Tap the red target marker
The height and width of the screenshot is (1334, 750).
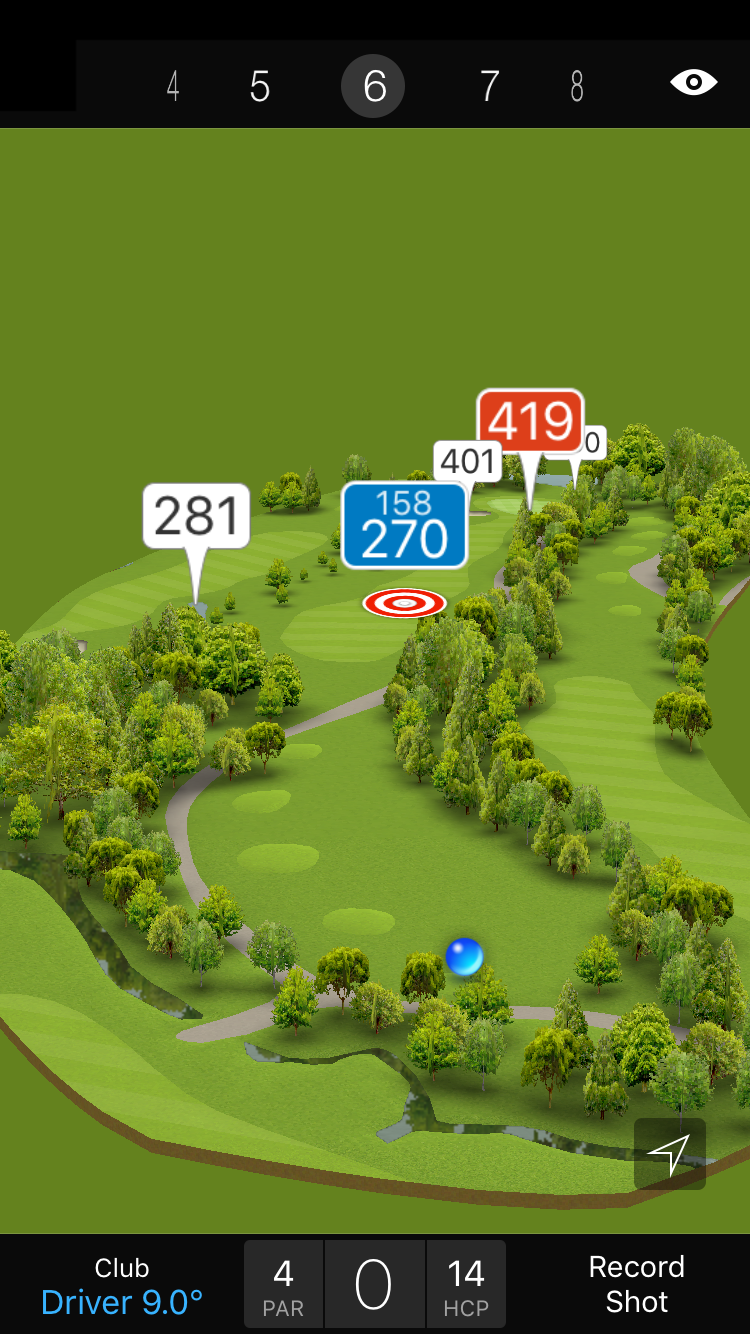[x=404, y=603]
